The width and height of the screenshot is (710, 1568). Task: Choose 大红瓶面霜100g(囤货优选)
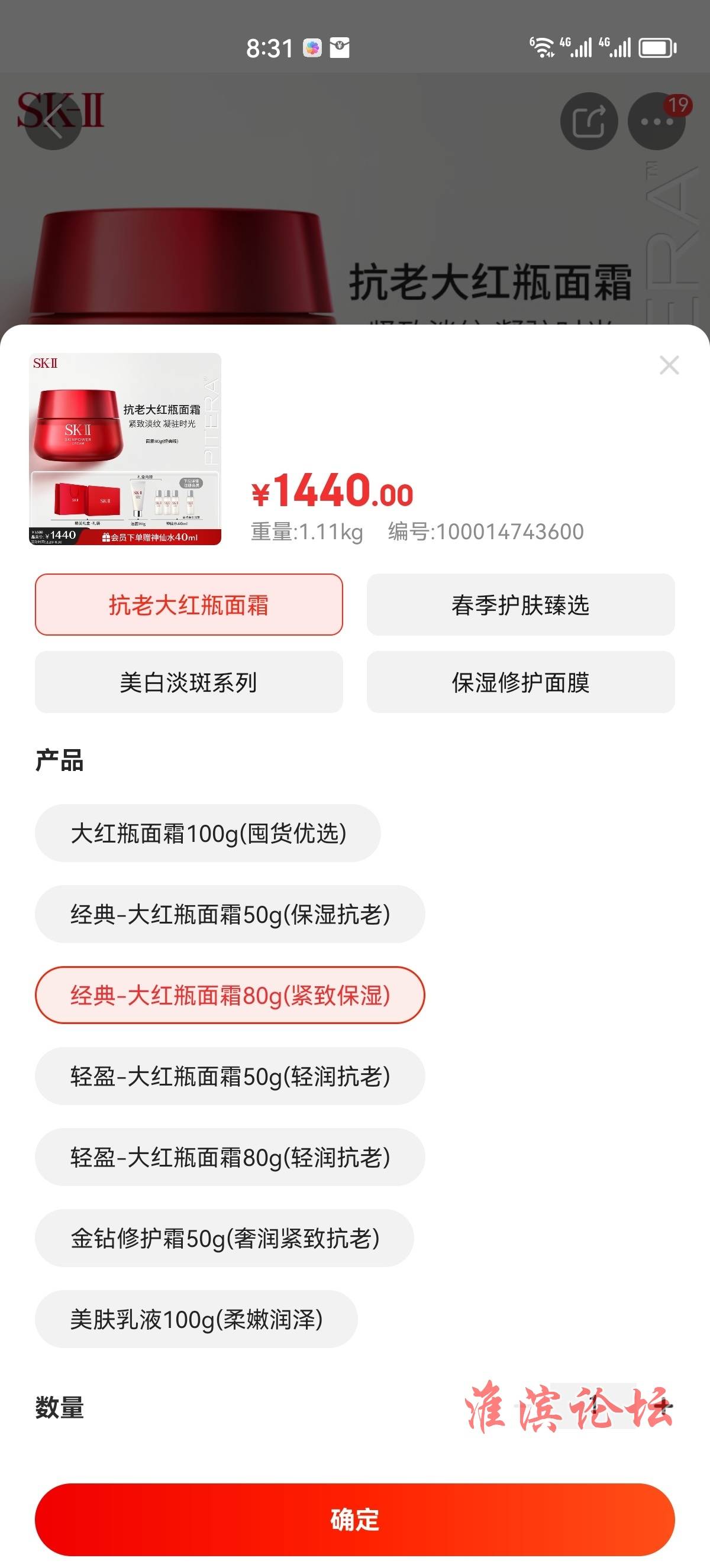(208, 832)
